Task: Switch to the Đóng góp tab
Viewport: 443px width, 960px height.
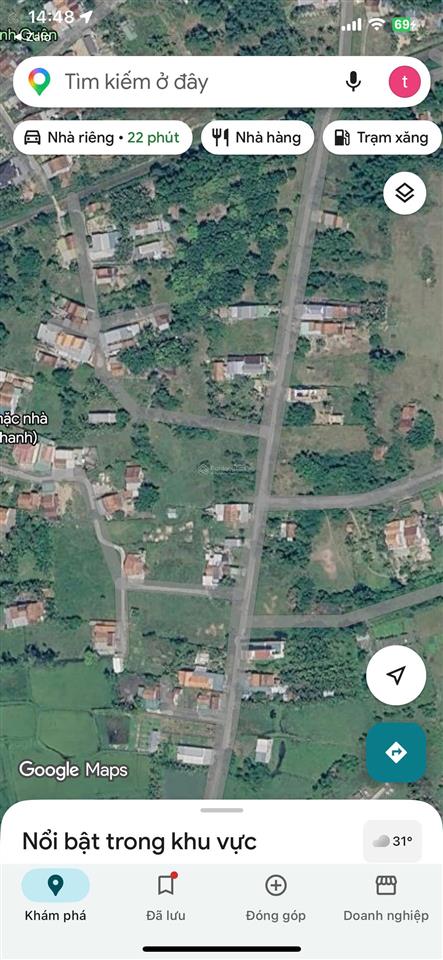Action: [276, 898]
